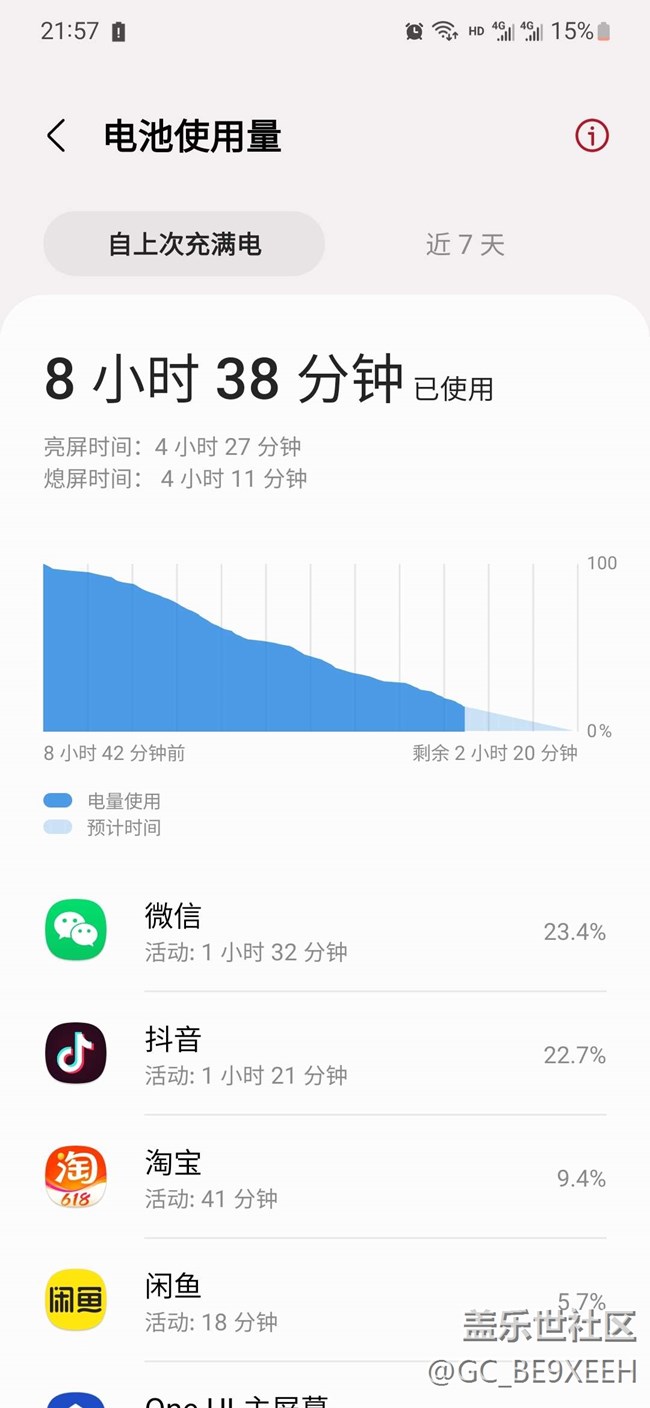Show 闲鱼 battery usage details
Screen dimensions: 650x1408
[x=325, y=1301]
